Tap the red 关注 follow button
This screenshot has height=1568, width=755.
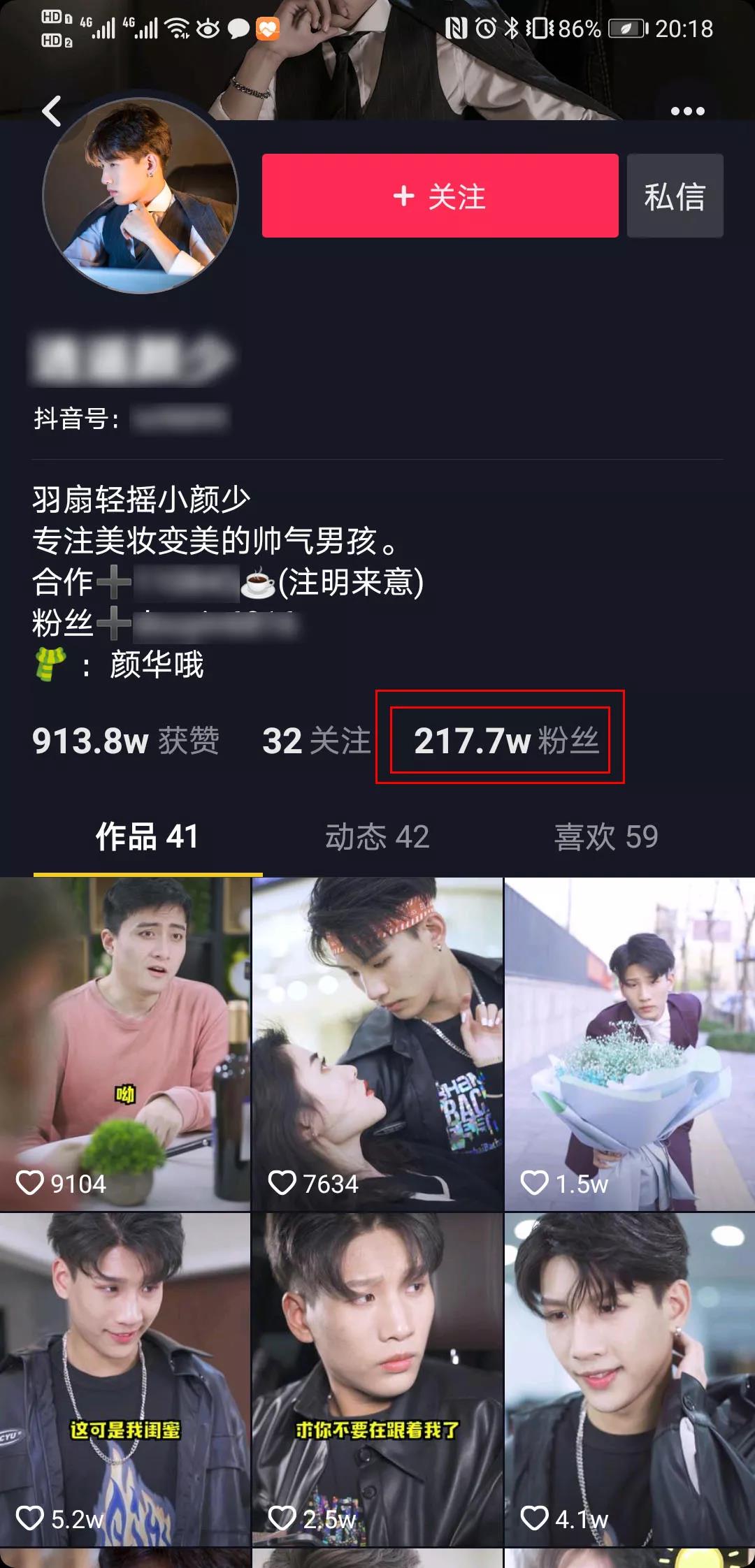pyautogui.click(x=440, y=196)
